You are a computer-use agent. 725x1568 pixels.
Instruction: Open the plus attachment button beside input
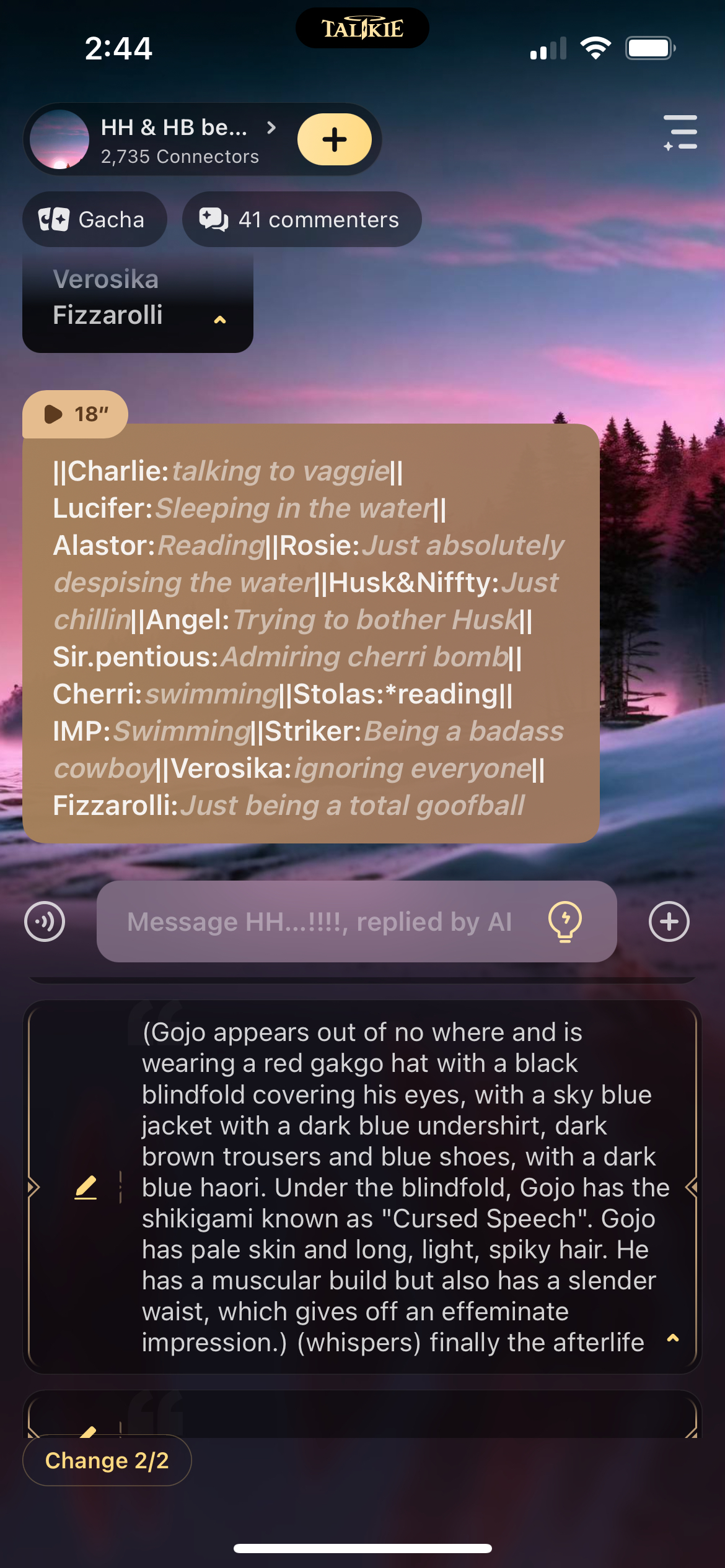click(x=669, y=921)
